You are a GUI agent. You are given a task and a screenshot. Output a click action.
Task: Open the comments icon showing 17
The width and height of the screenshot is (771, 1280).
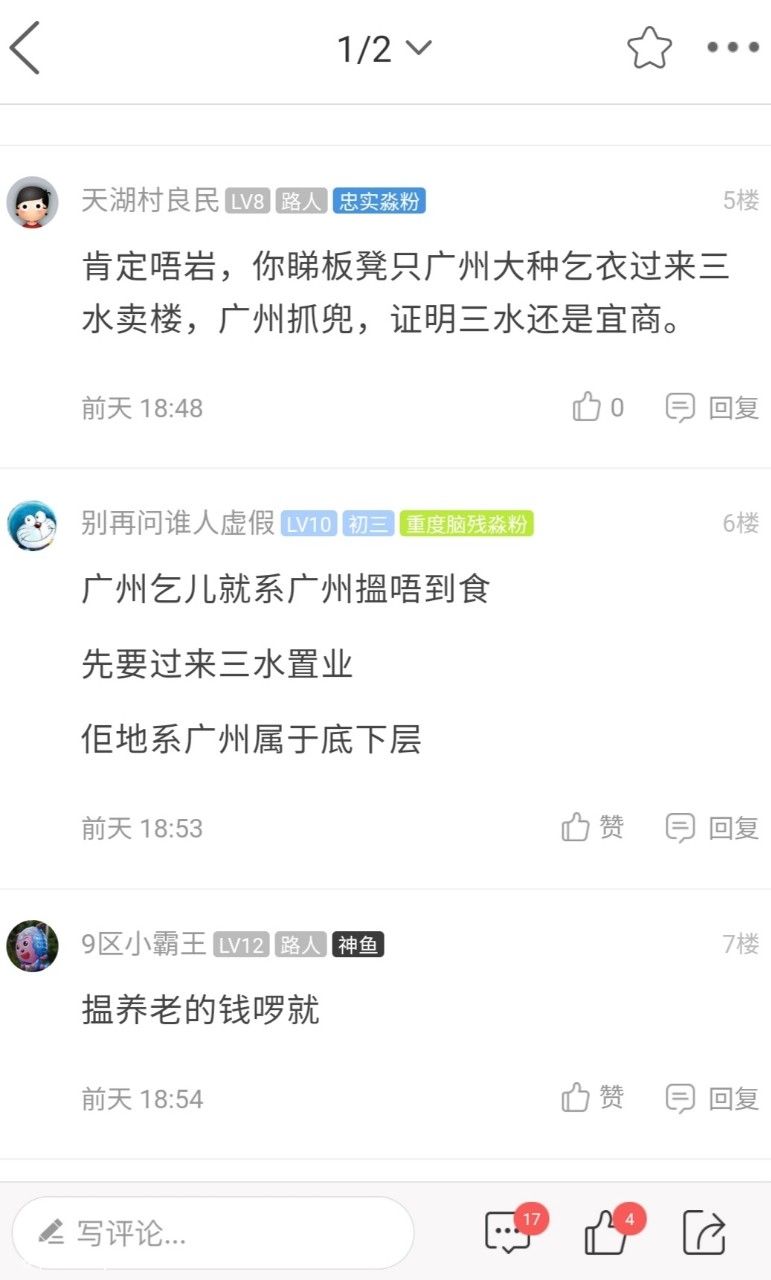tap(509, 1232)
